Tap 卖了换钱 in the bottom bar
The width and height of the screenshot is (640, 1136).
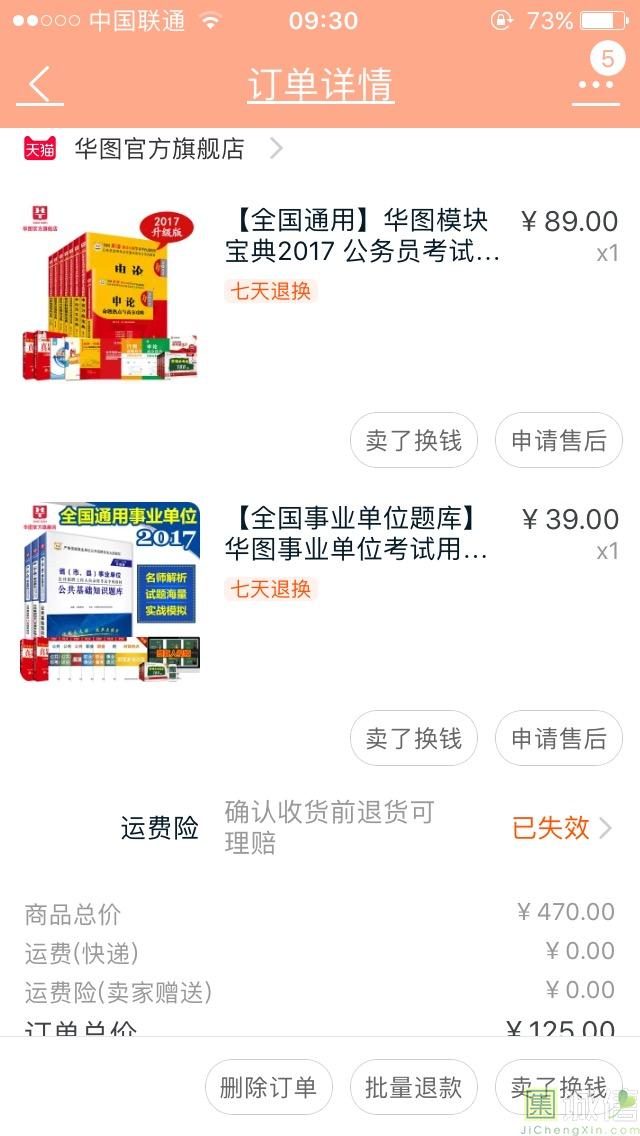558,1087
